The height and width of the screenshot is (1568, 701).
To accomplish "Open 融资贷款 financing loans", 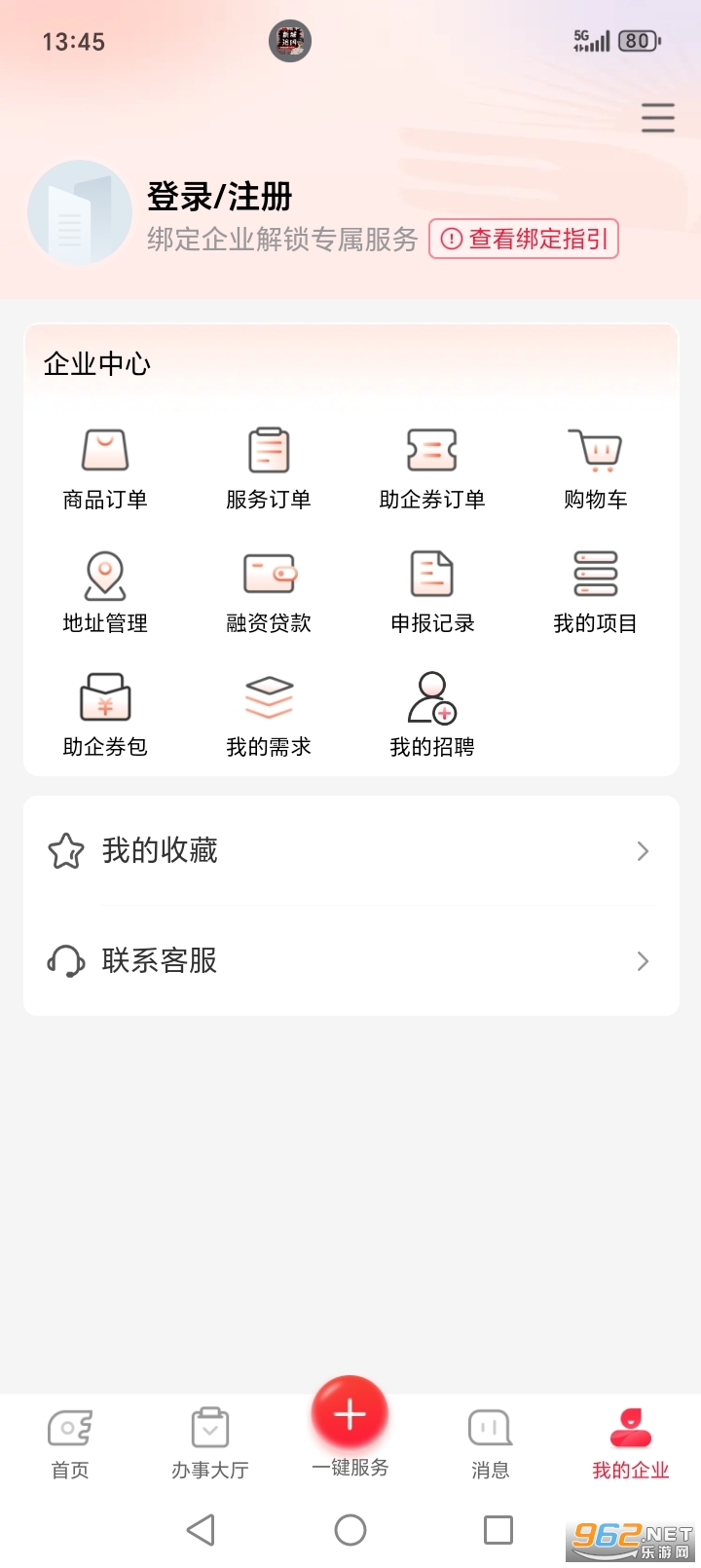I will click(x=269, y=588).
